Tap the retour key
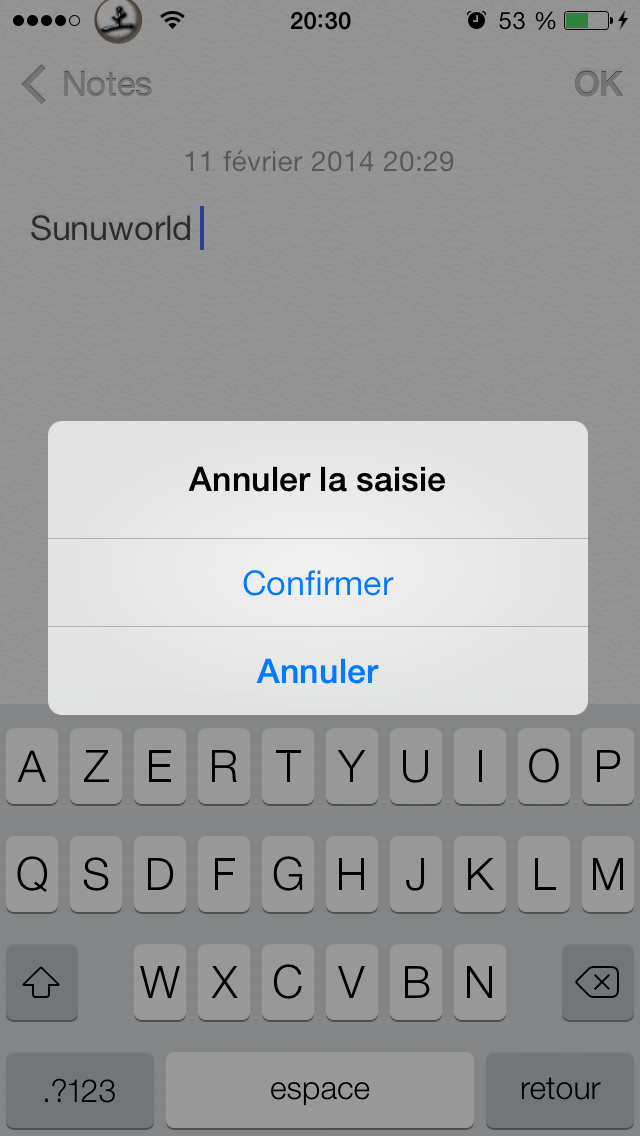 pyautogui.click(x=560, y=1090)
